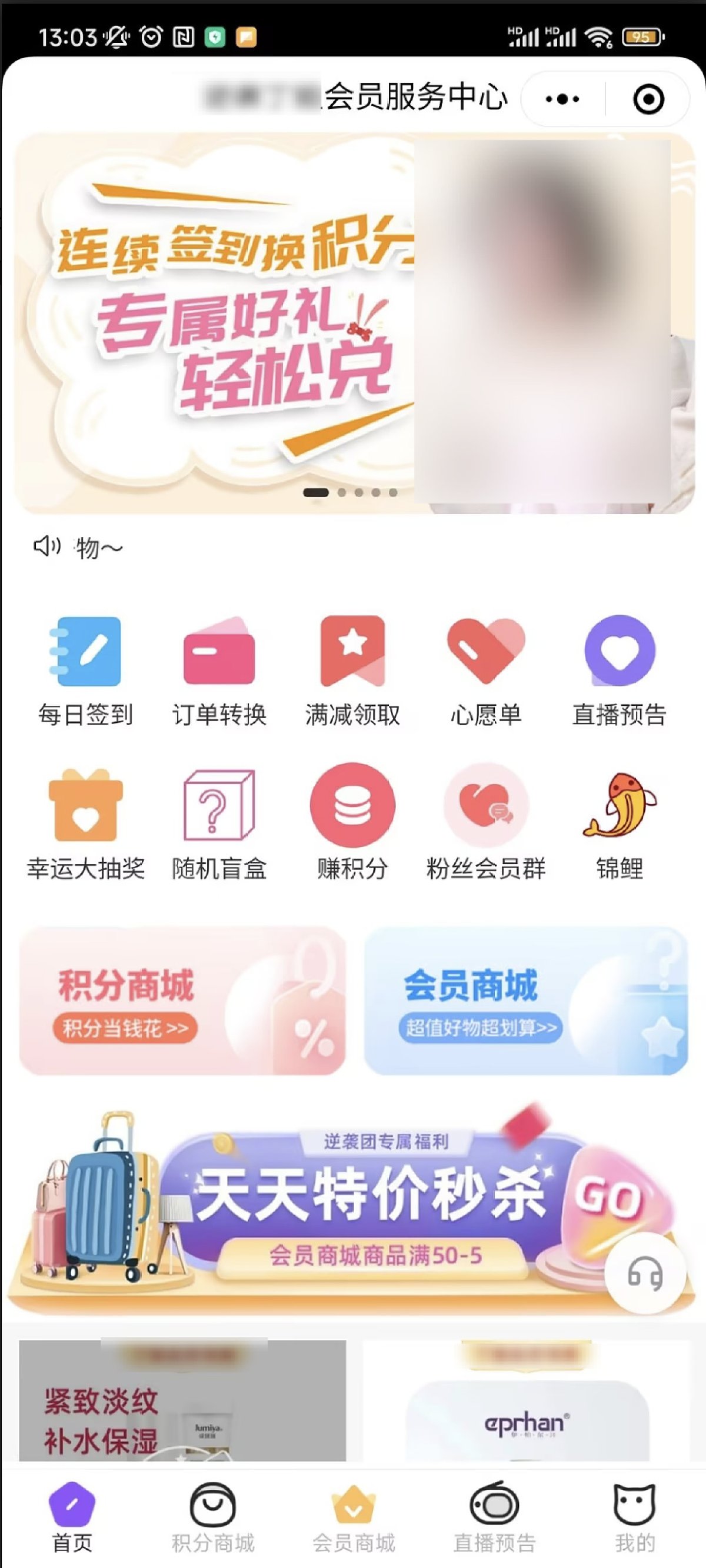Switch to the 积分商城 bottom tab

point(212,1517)
